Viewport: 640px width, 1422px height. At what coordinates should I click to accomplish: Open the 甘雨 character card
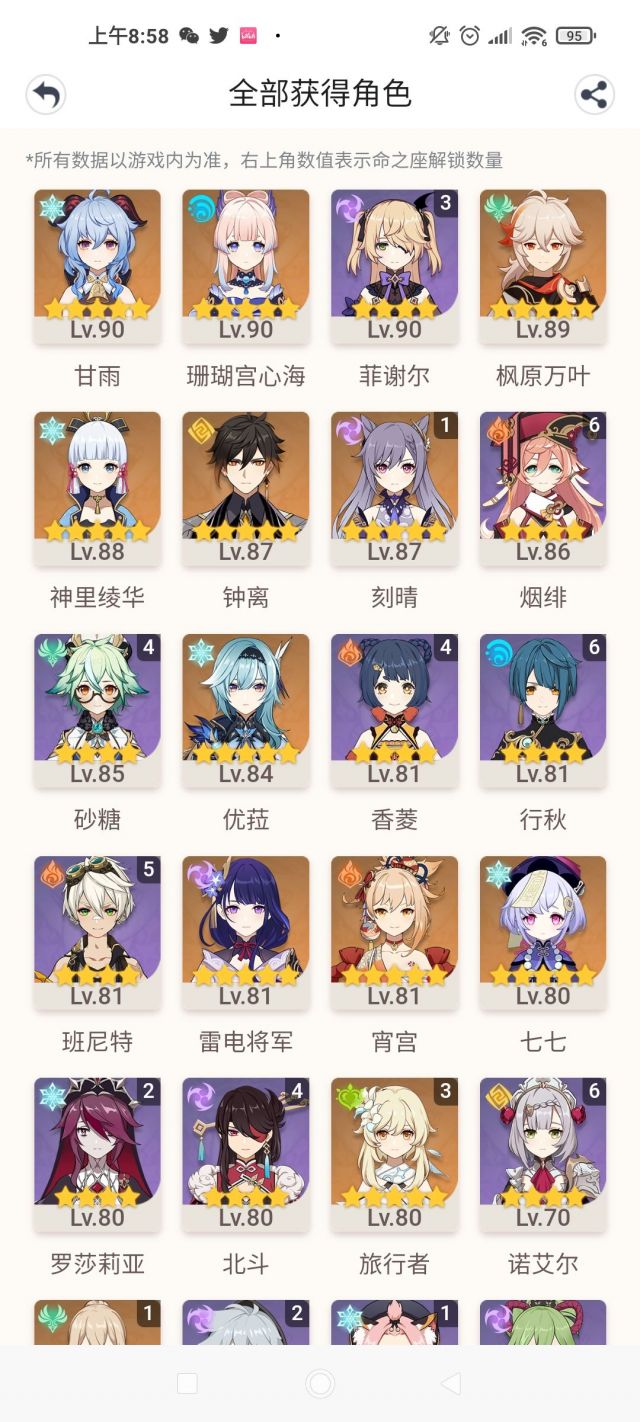click(97, 267)
